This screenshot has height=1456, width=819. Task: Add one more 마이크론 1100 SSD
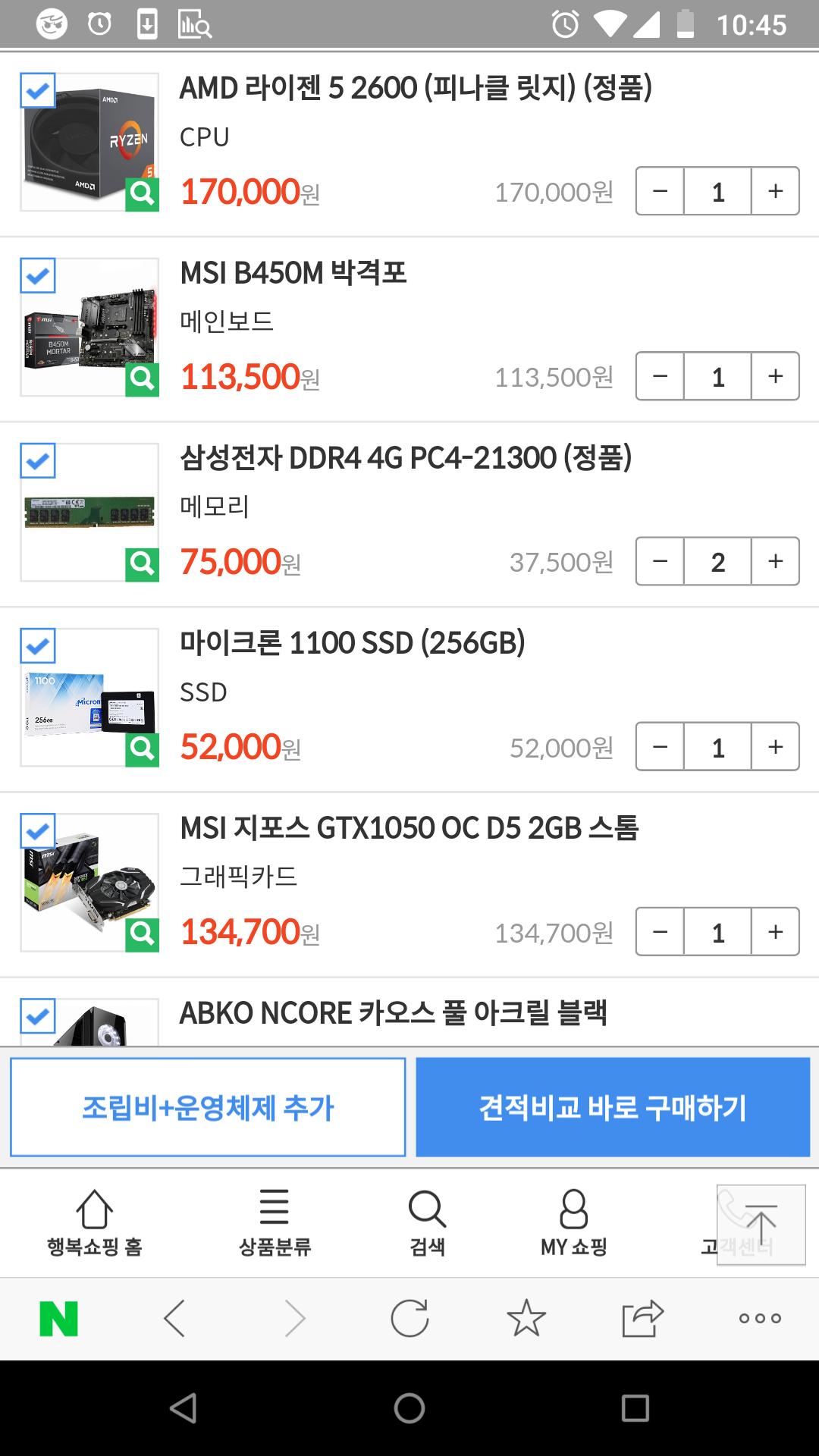point(775,747)
